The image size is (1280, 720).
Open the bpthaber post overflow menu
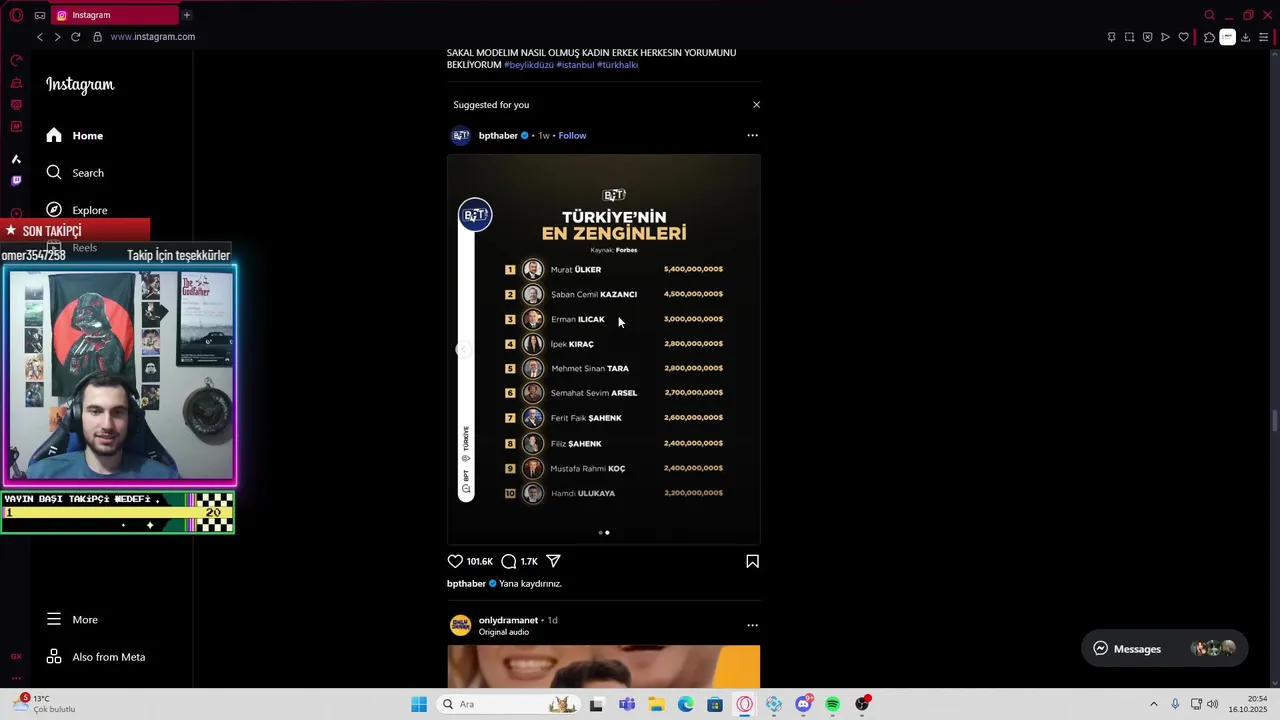click(752, 135)
